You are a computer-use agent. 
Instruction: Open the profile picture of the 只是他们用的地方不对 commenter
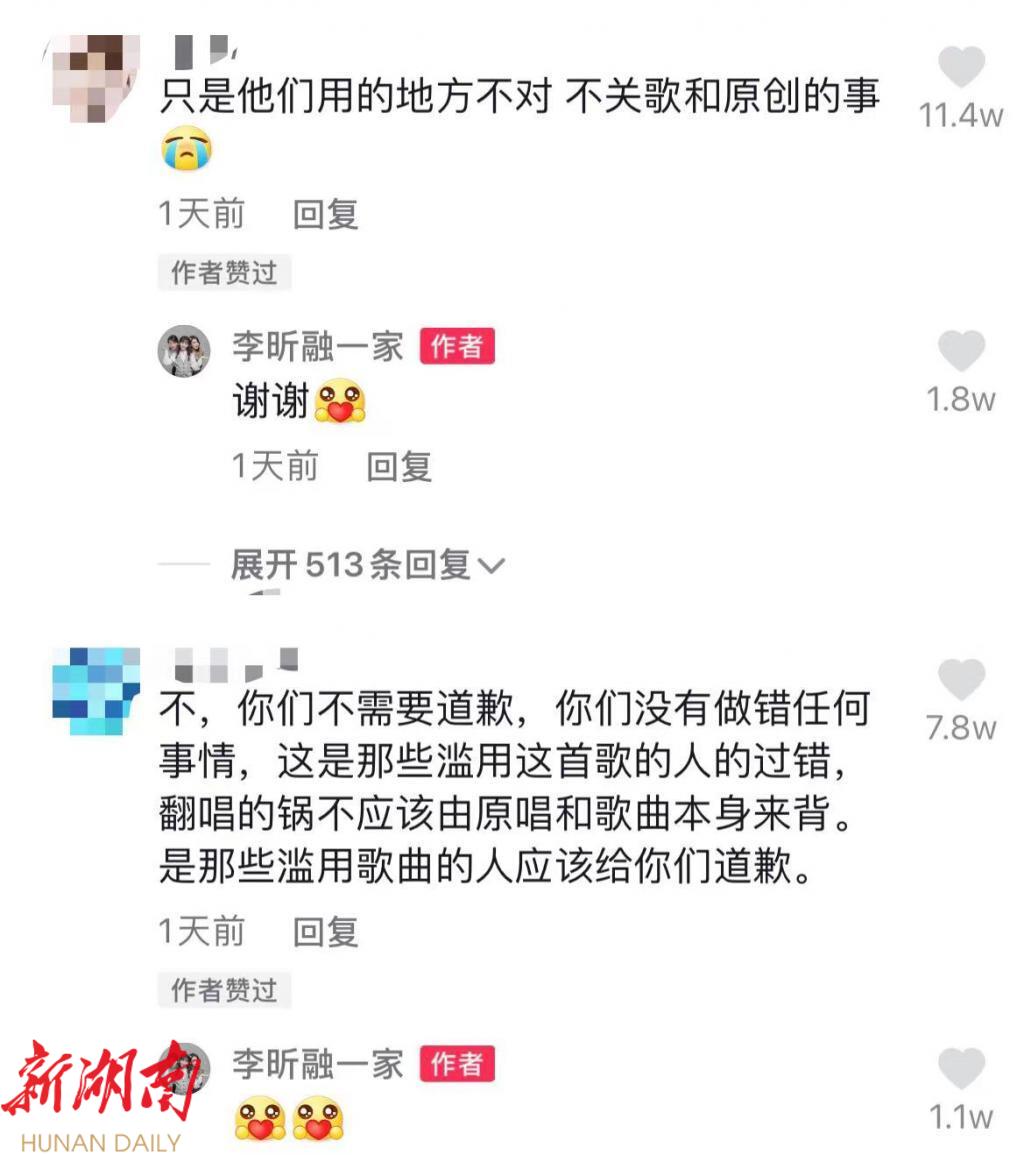[x=96, y=77]
